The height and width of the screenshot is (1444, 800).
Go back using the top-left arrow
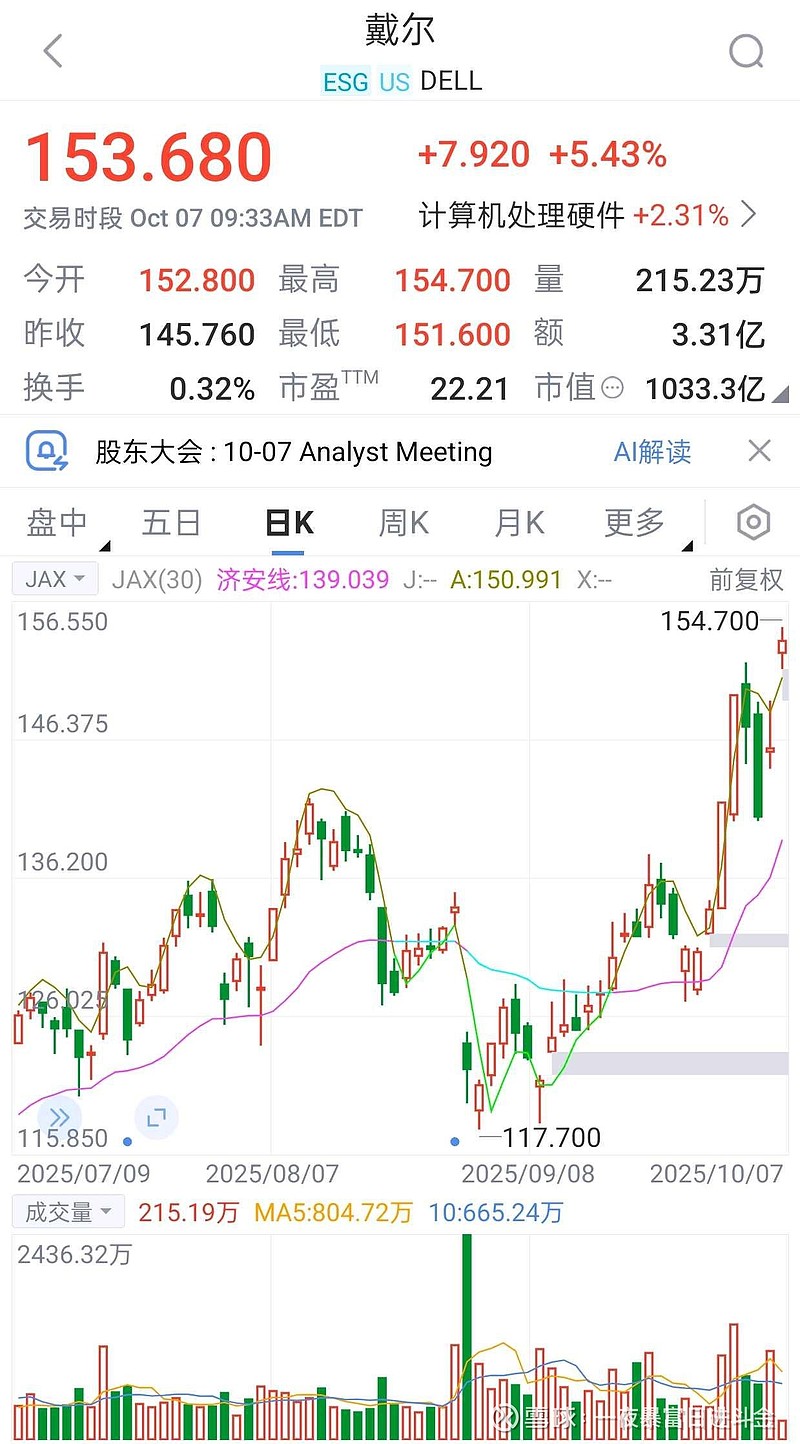pos(53,51)
